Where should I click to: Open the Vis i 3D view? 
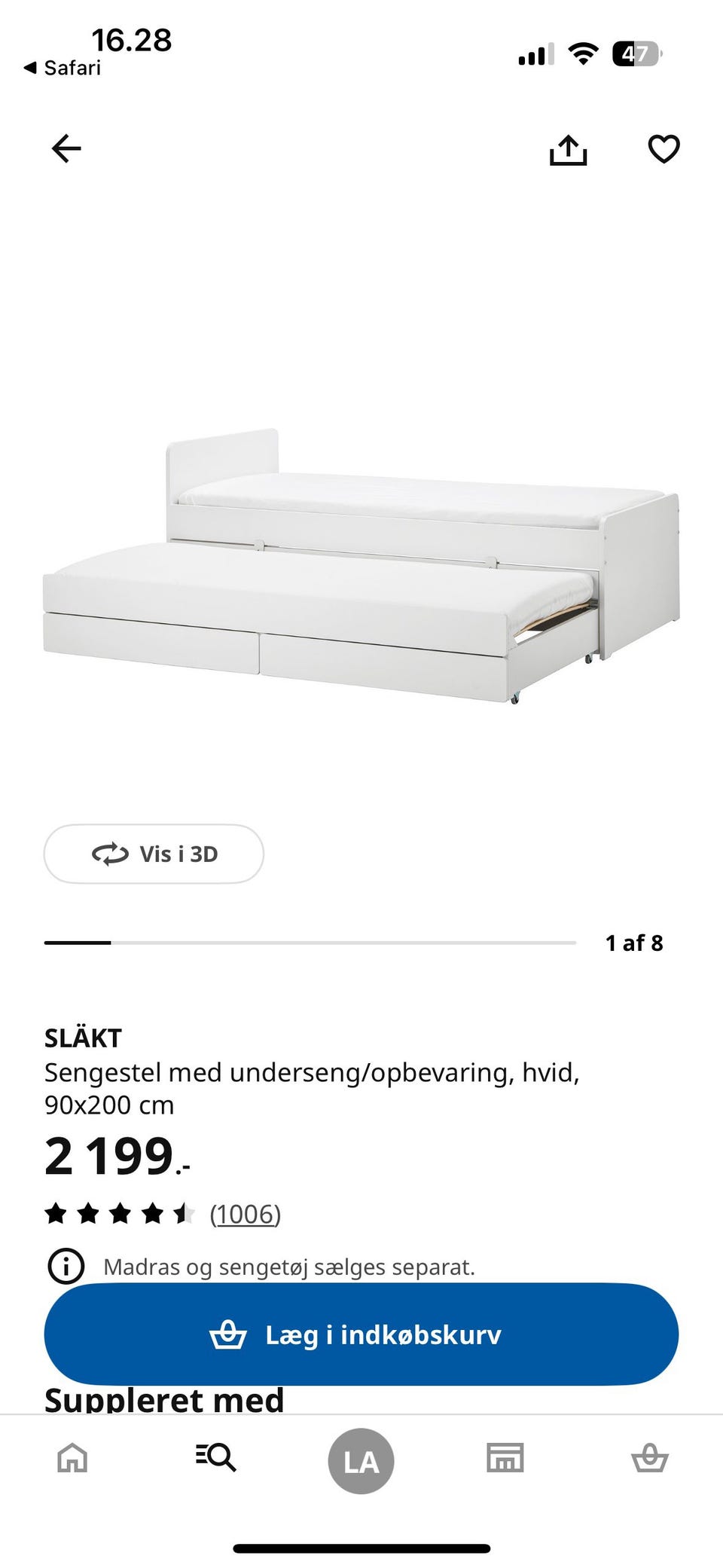(x=154, y=854)
